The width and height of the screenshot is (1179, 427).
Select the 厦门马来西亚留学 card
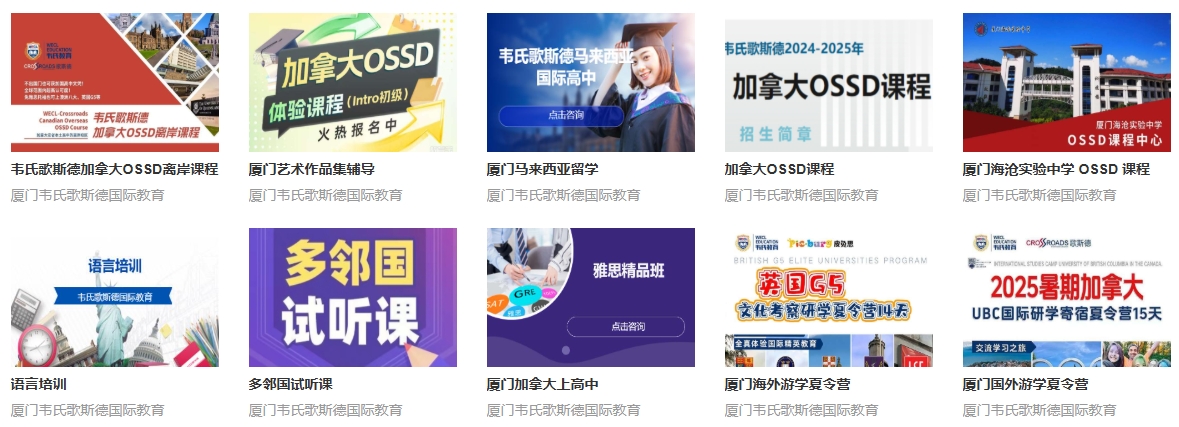pos(590,83)
